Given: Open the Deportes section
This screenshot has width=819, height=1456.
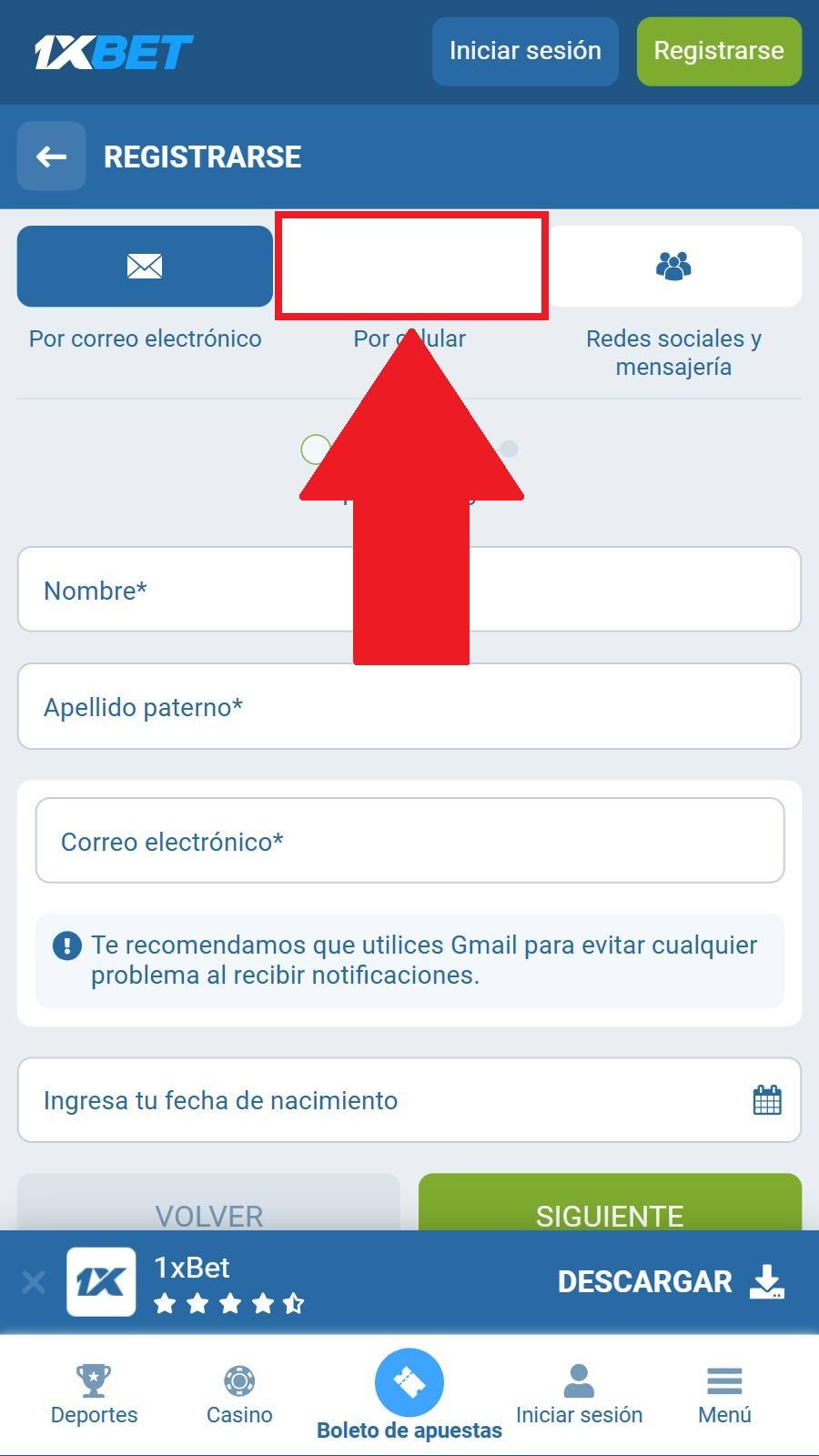Looking at the screenshot, I should pos(94,1395).
